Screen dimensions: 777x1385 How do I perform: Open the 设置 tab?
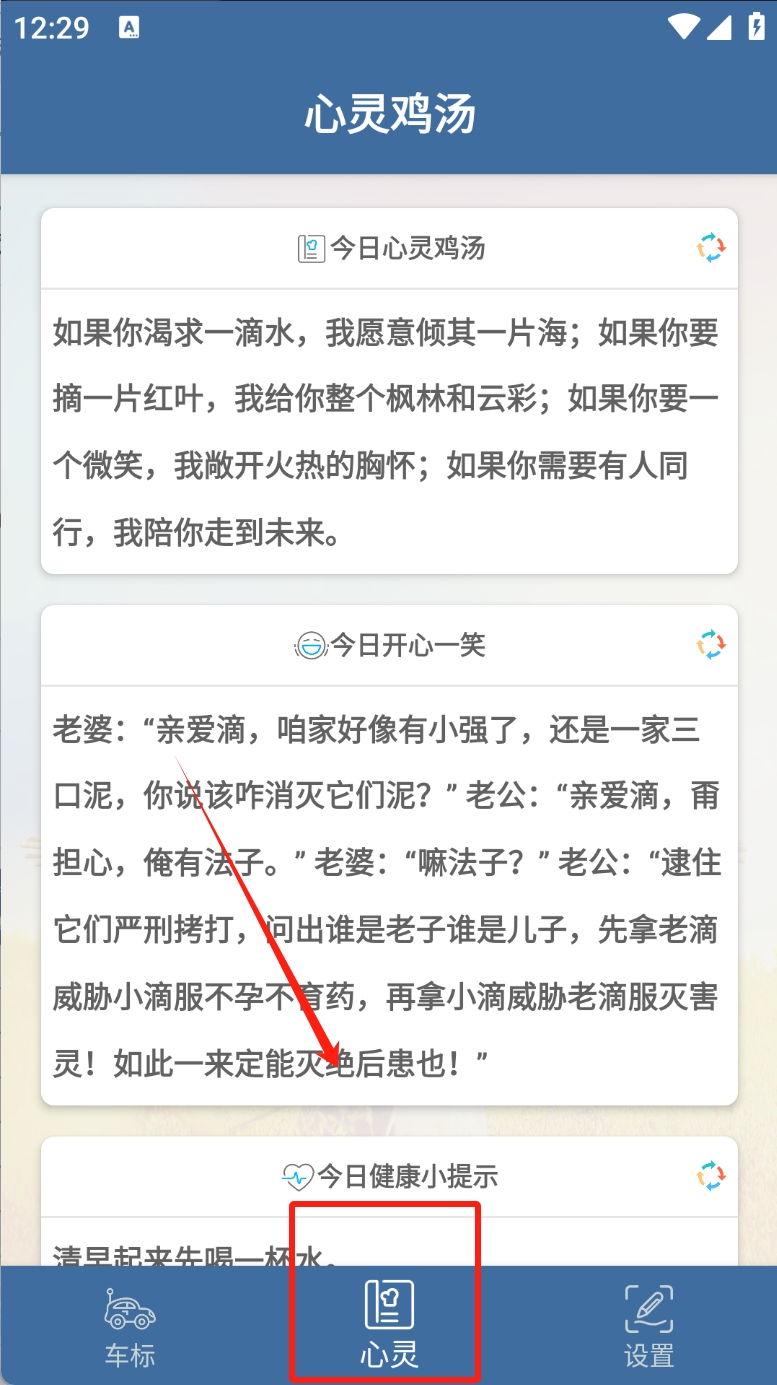[649, 1326]
